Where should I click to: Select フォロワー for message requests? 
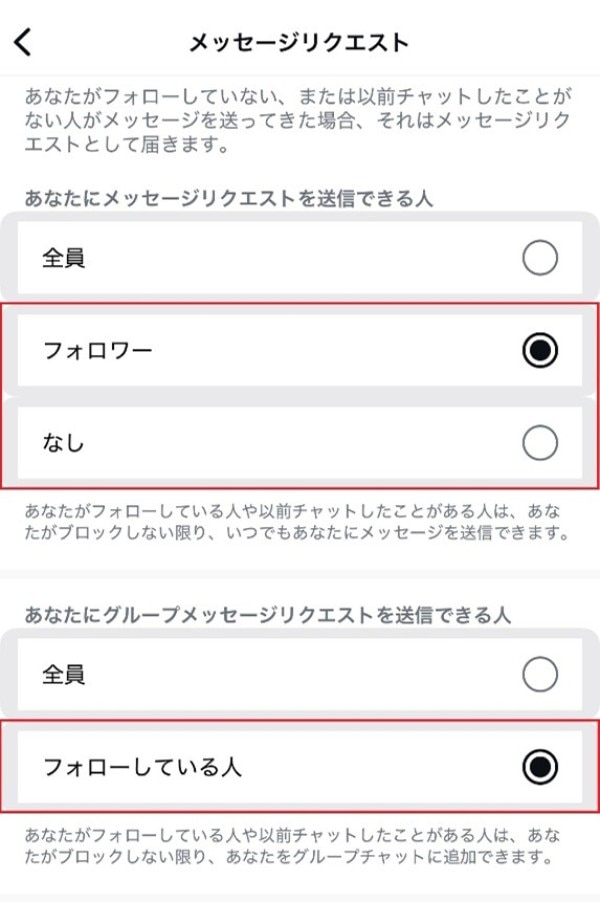pyautogui.click(x=540, y=350)
